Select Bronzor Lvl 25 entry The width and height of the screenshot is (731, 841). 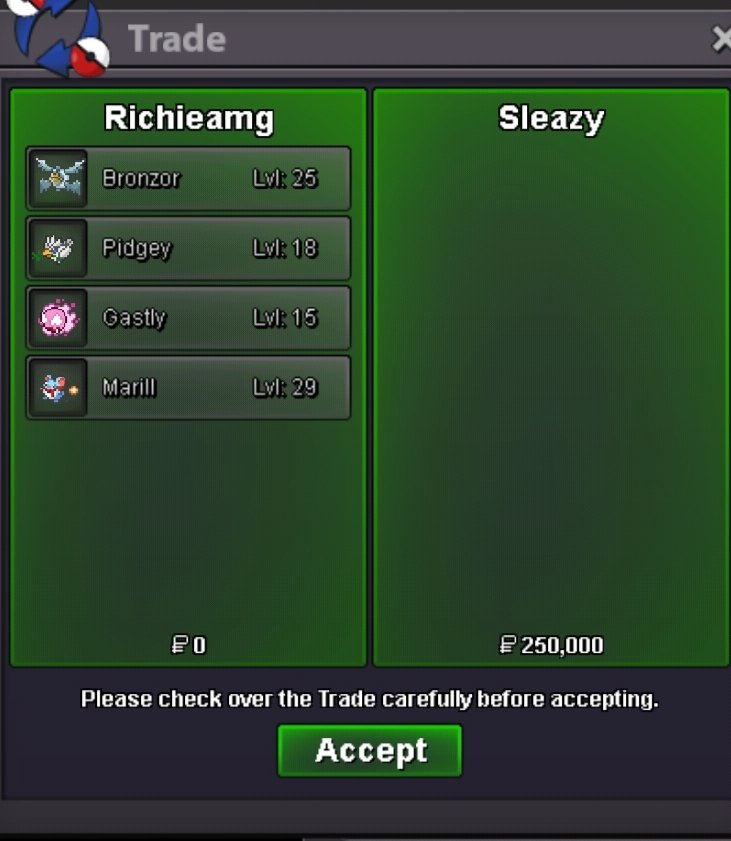pyautogui.click(x=188, y=179)
